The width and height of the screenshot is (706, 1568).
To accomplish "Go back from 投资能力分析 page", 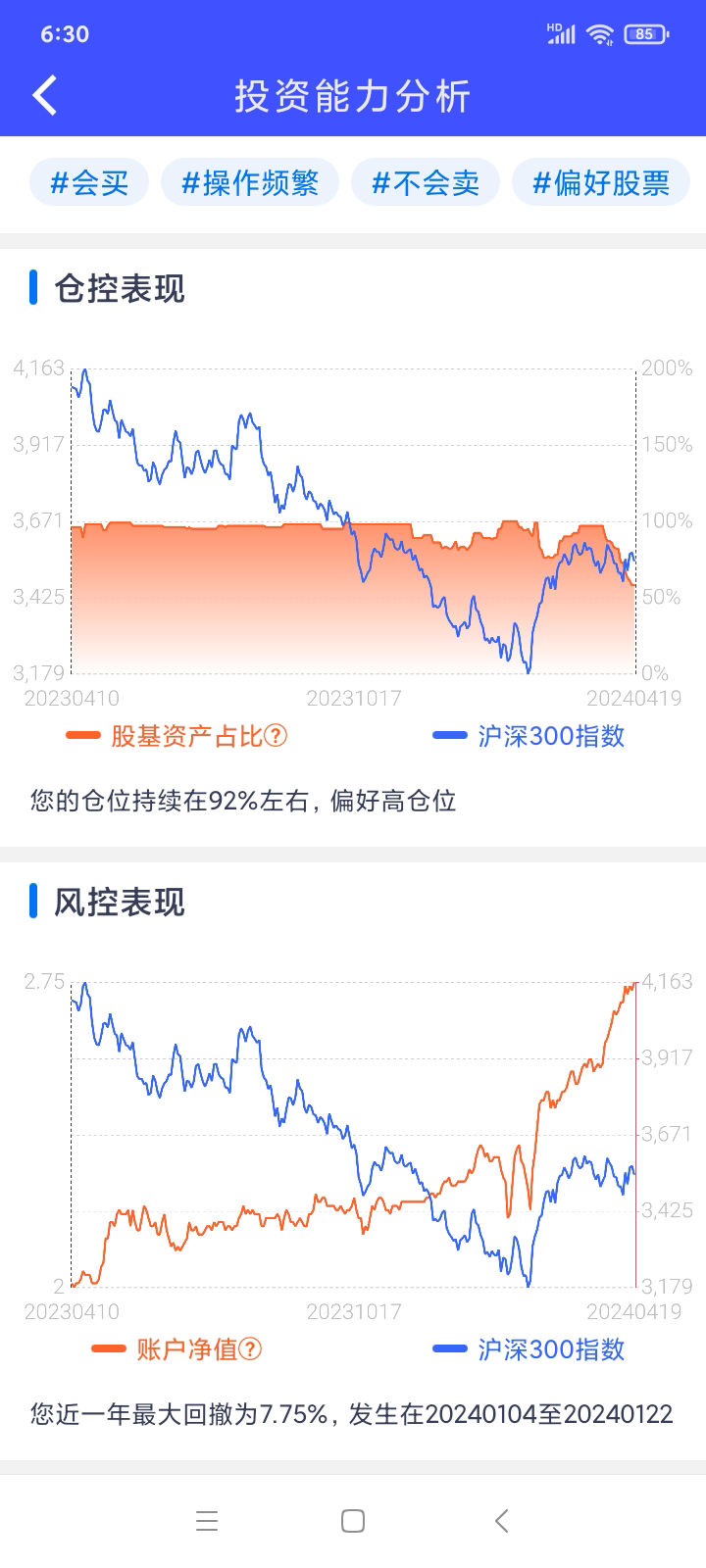I will pyautogui.click(x=45, y=96).
